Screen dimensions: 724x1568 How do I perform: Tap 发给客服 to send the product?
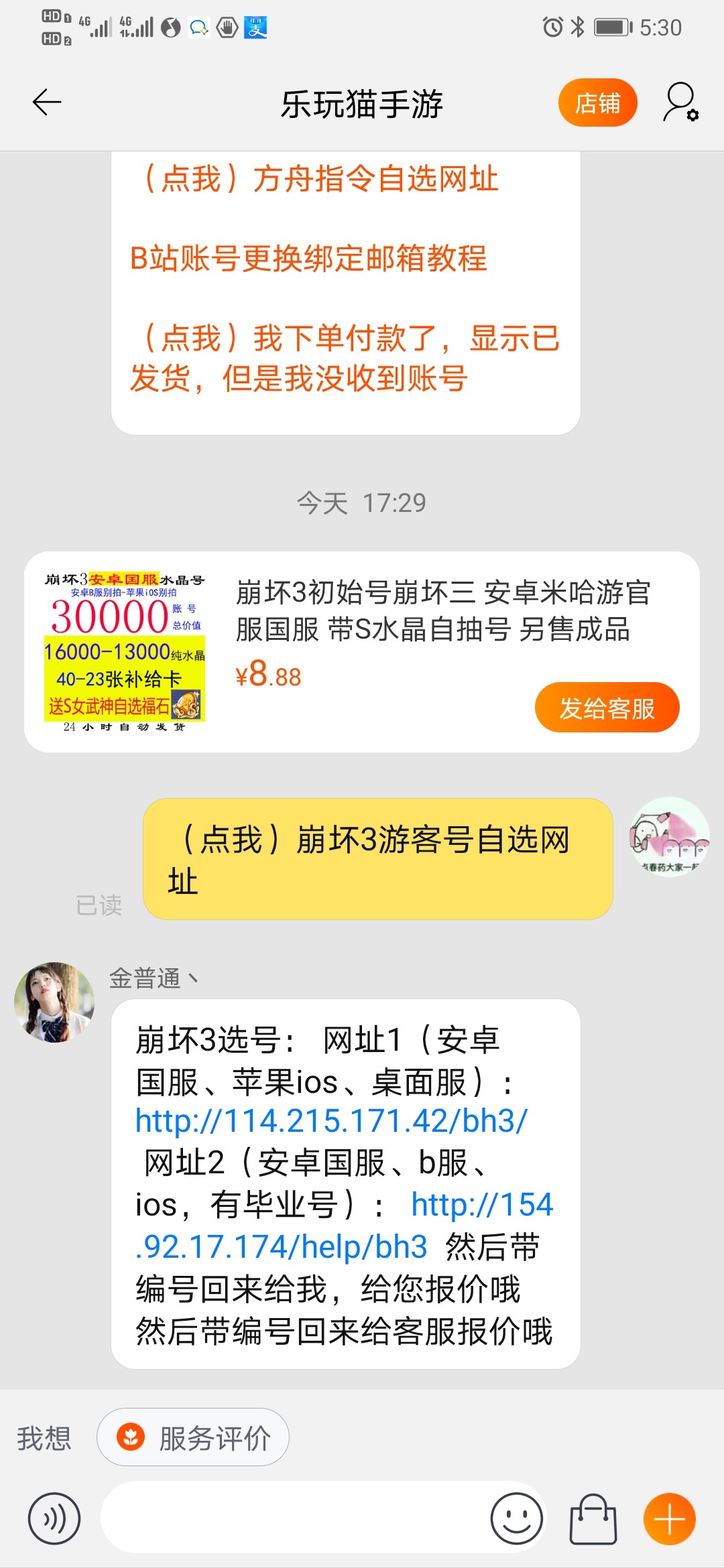(607, 708)
